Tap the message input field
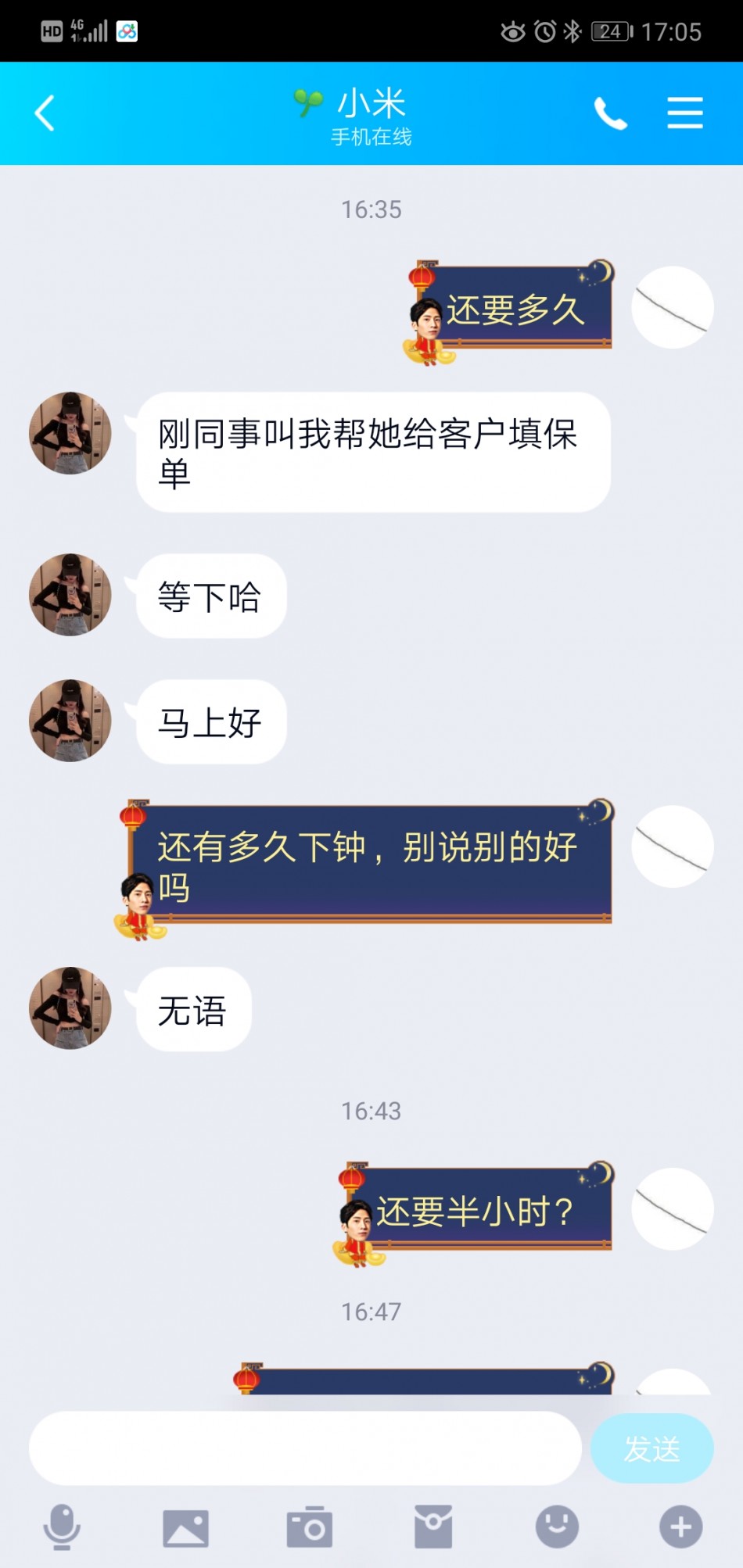The image size is (743, 1568). (305, 1448)
